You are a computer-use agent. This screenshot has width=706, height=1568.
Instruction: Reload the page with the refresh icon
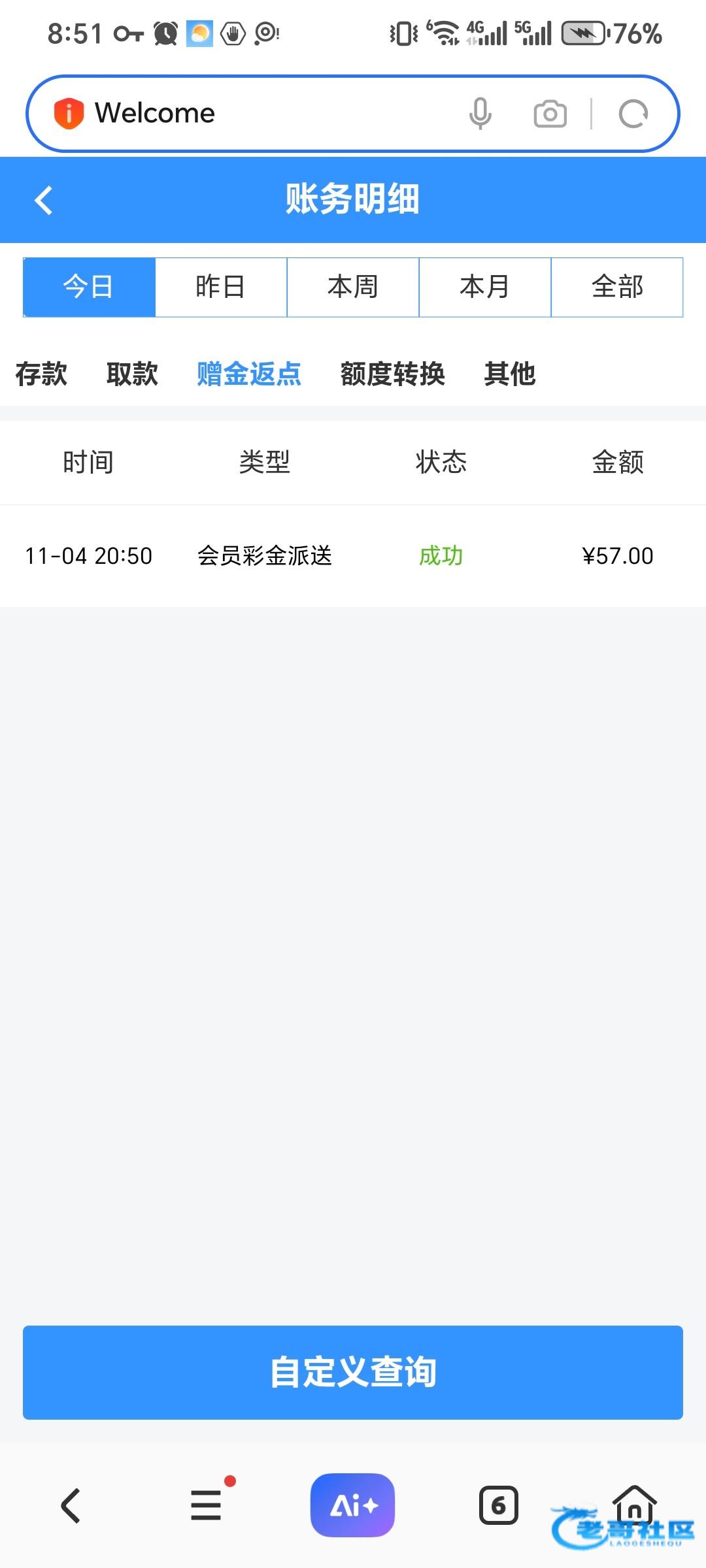(x=633, y=114)
